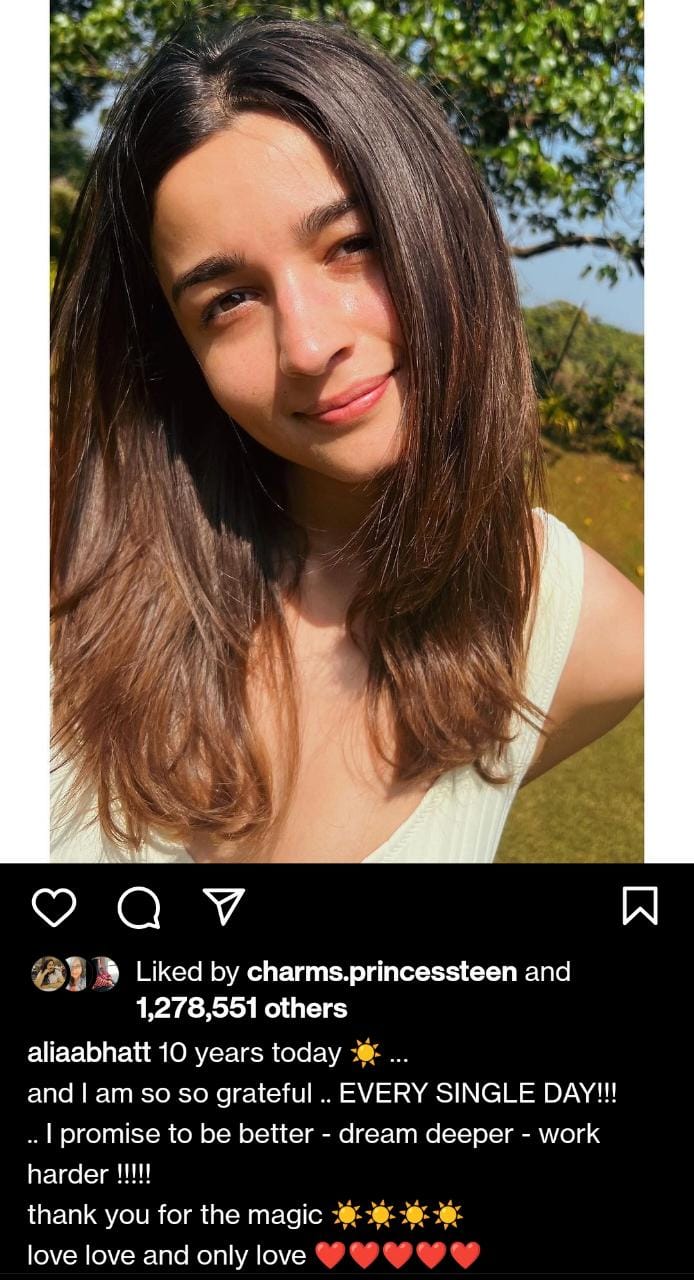Open the charms.princessteen profile from likes
This screenshot has width=694, height=1280.
click(x=381, y=971)
